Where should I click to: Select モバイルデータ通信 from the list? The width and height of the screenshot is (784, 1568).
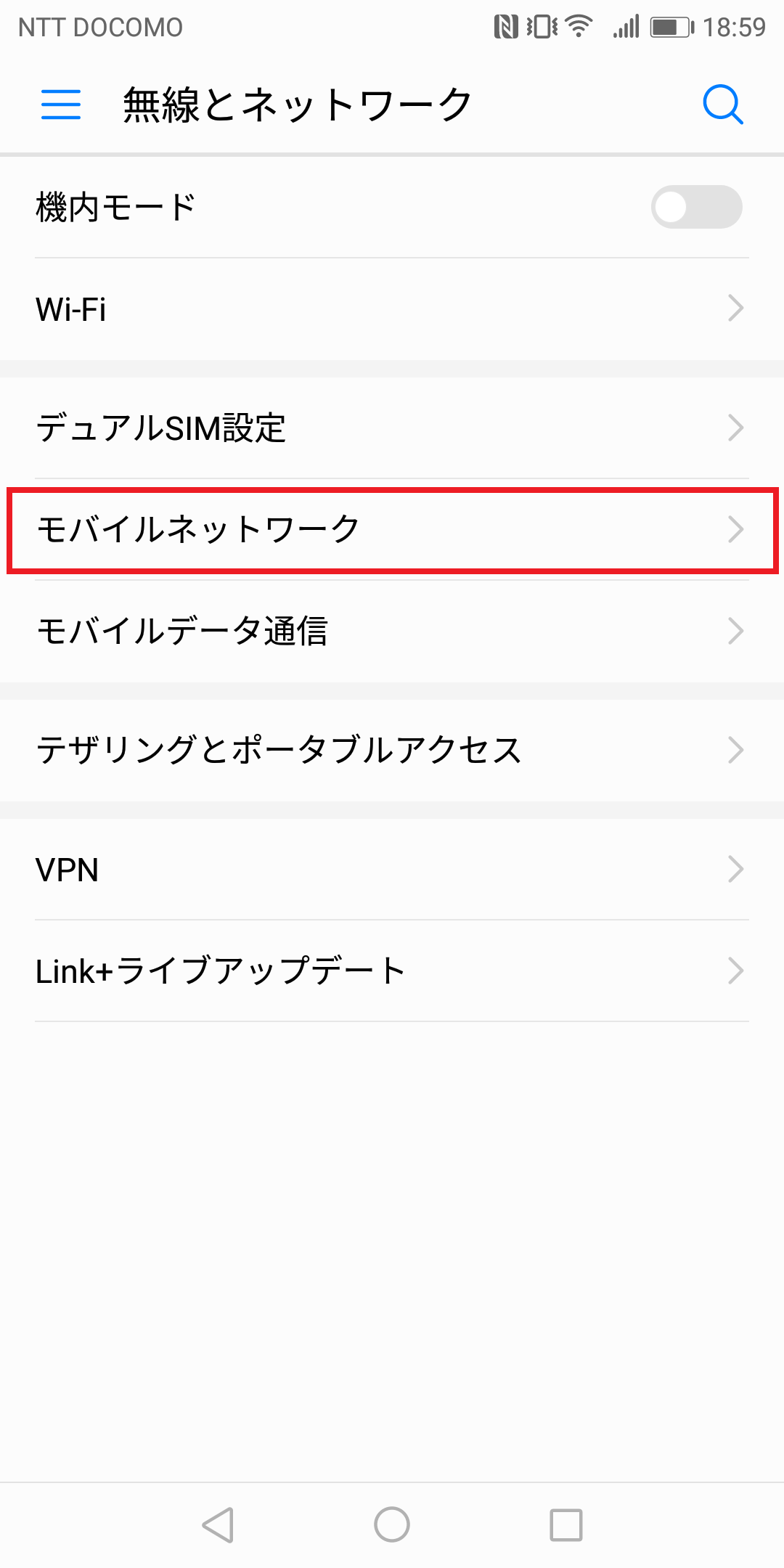pos(392,631)
